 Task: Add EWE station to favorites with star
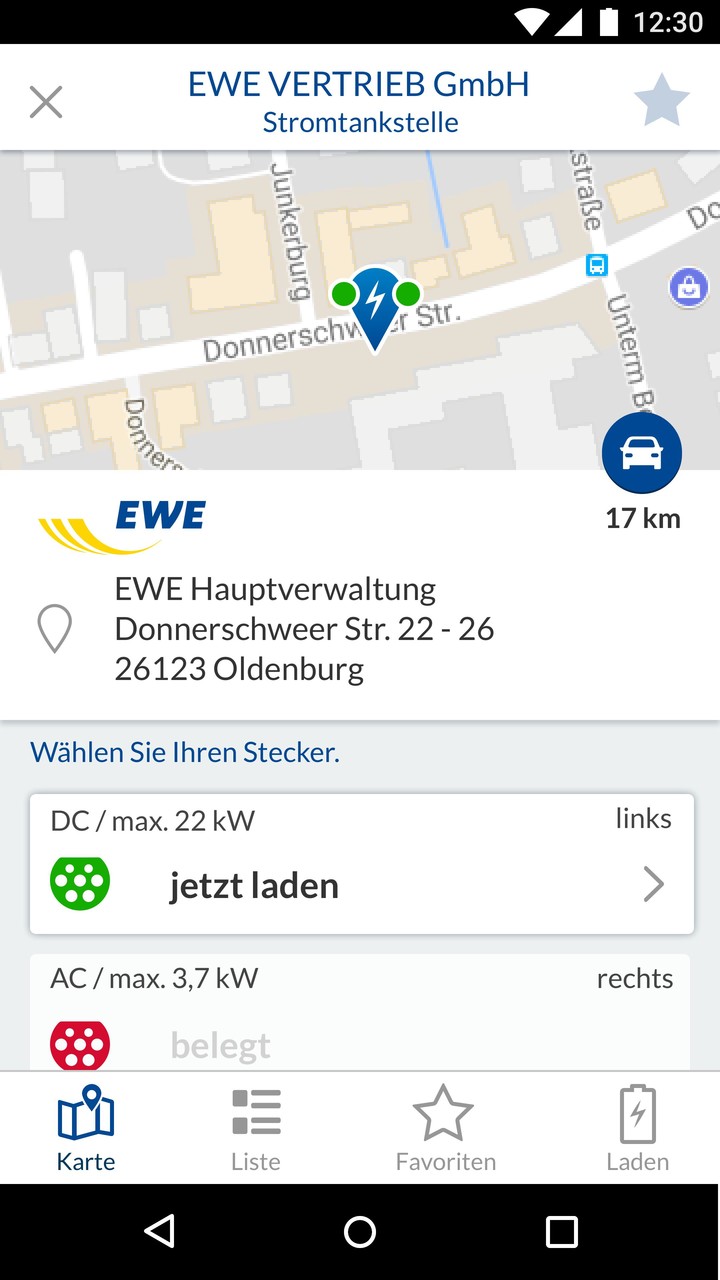pyautogui.click(x=661, y=101)
